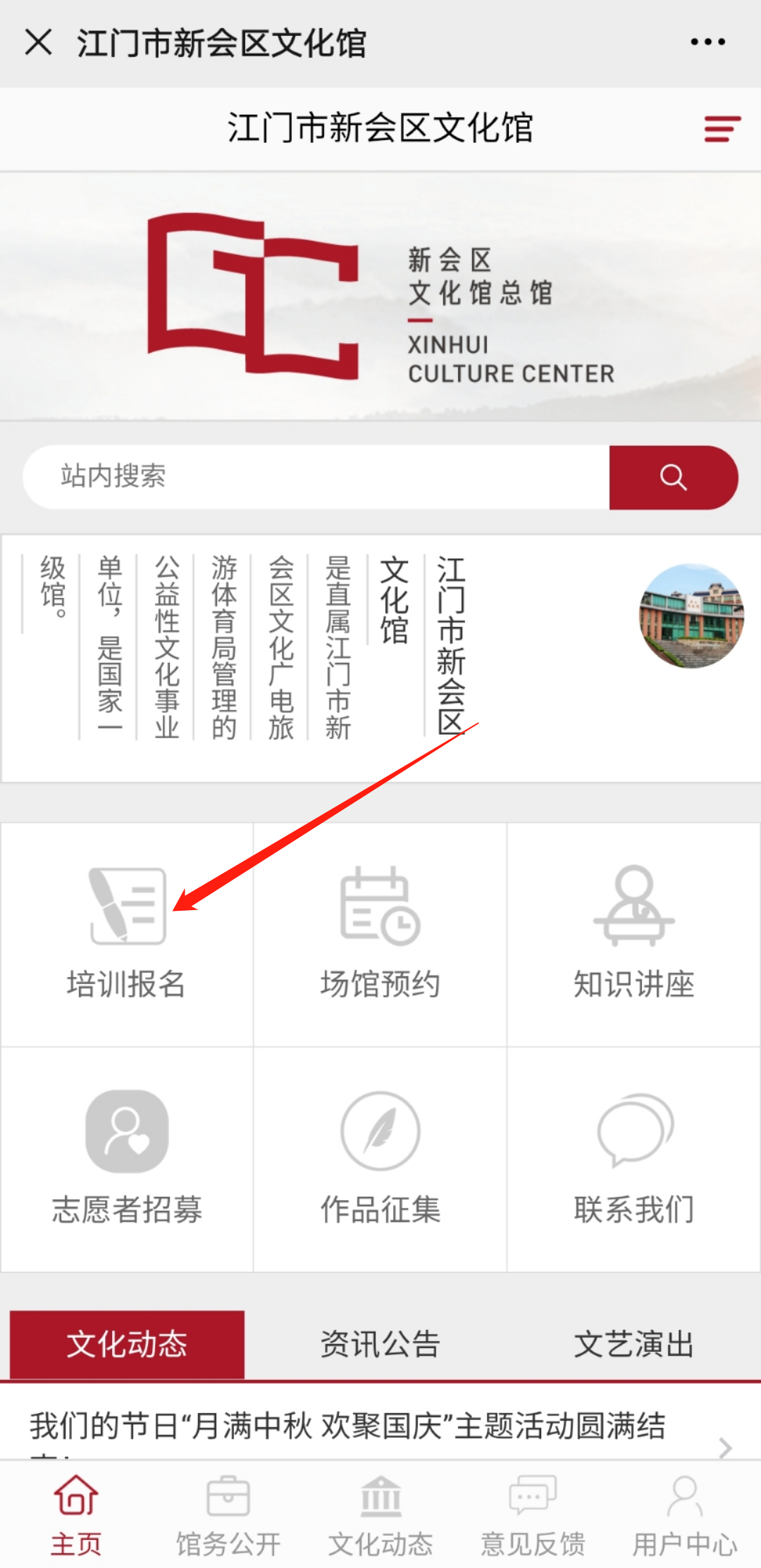This screenshot has height=1568, width=761.
Task: Open 作品征集 works collection
Action: click(380, 1159)
